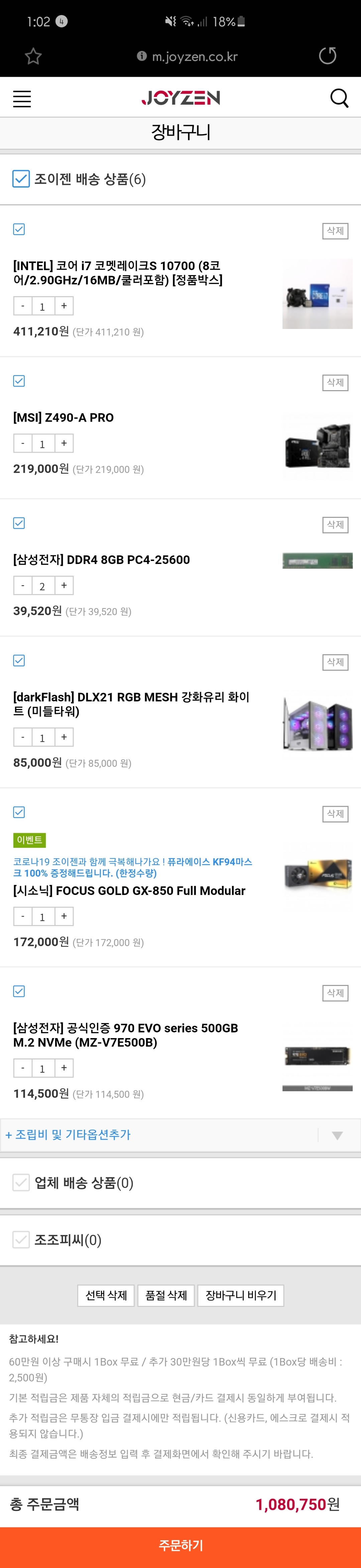Deselect the INTEL 코어 i7 checkbox

[x=19, y=229]
